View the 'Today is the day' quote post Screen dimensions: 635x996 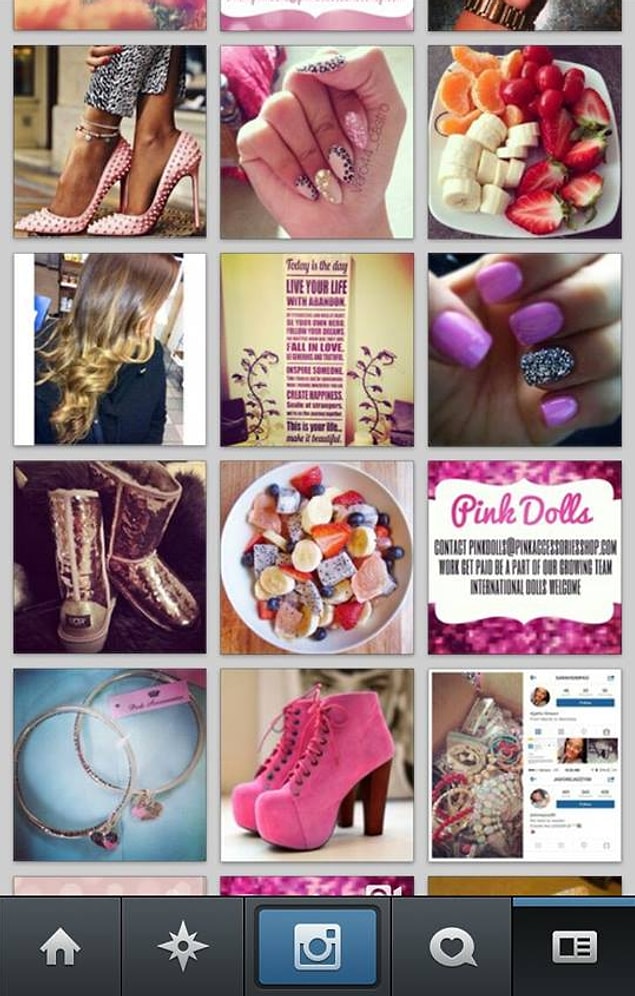click(317, 349)
